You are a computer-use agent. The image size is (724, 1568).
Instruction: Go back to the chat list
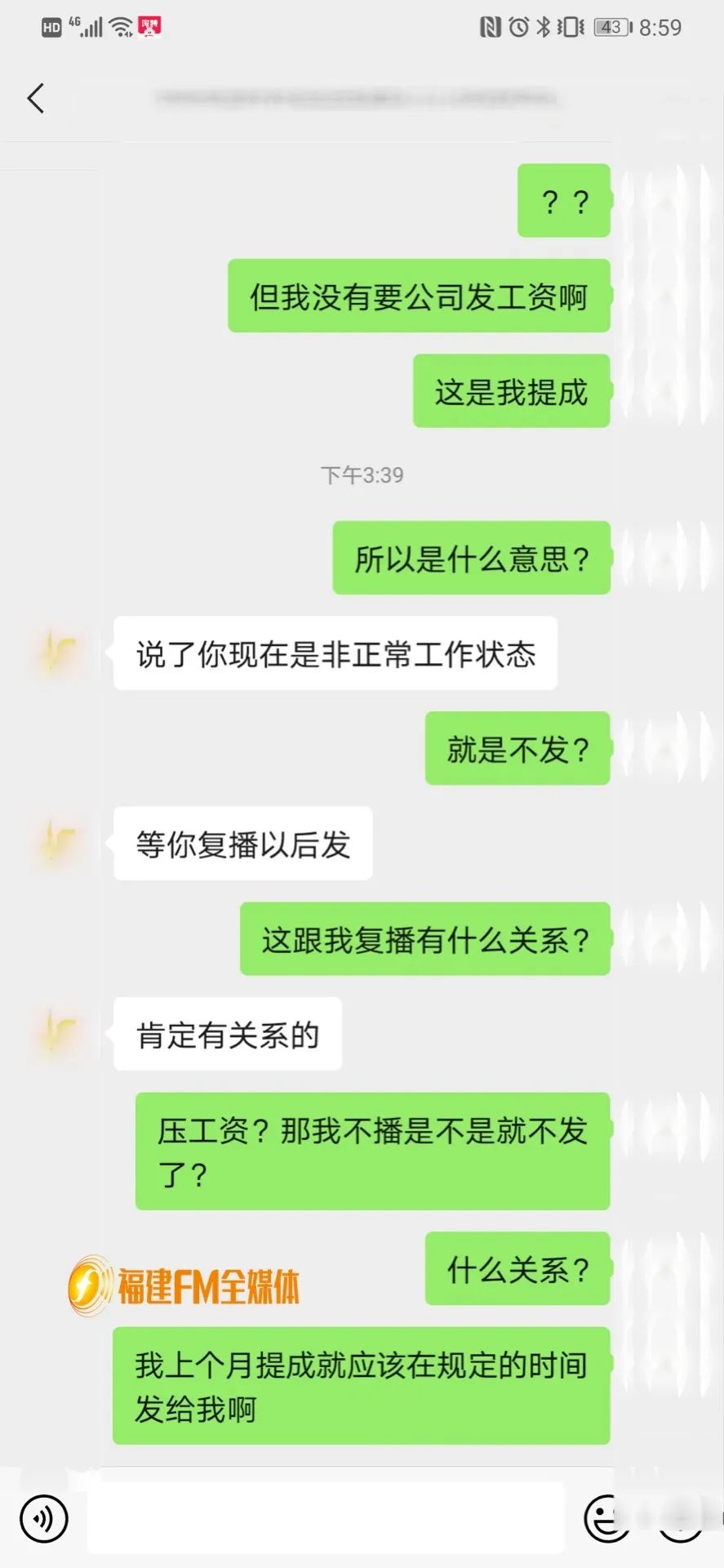click(35, 99)
